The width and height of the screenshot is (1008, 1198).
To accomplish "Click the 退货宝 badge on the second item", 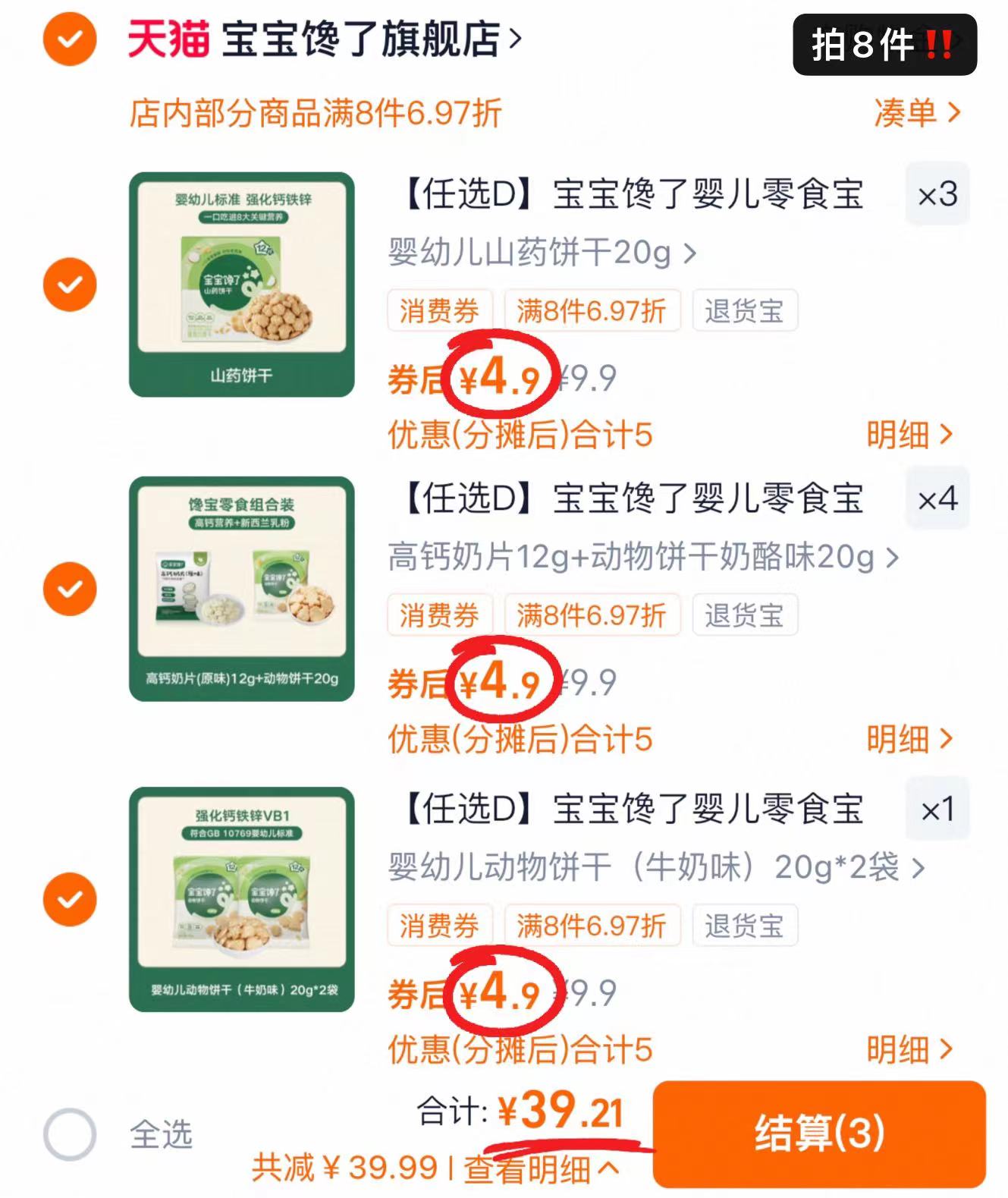I will 744,616.
